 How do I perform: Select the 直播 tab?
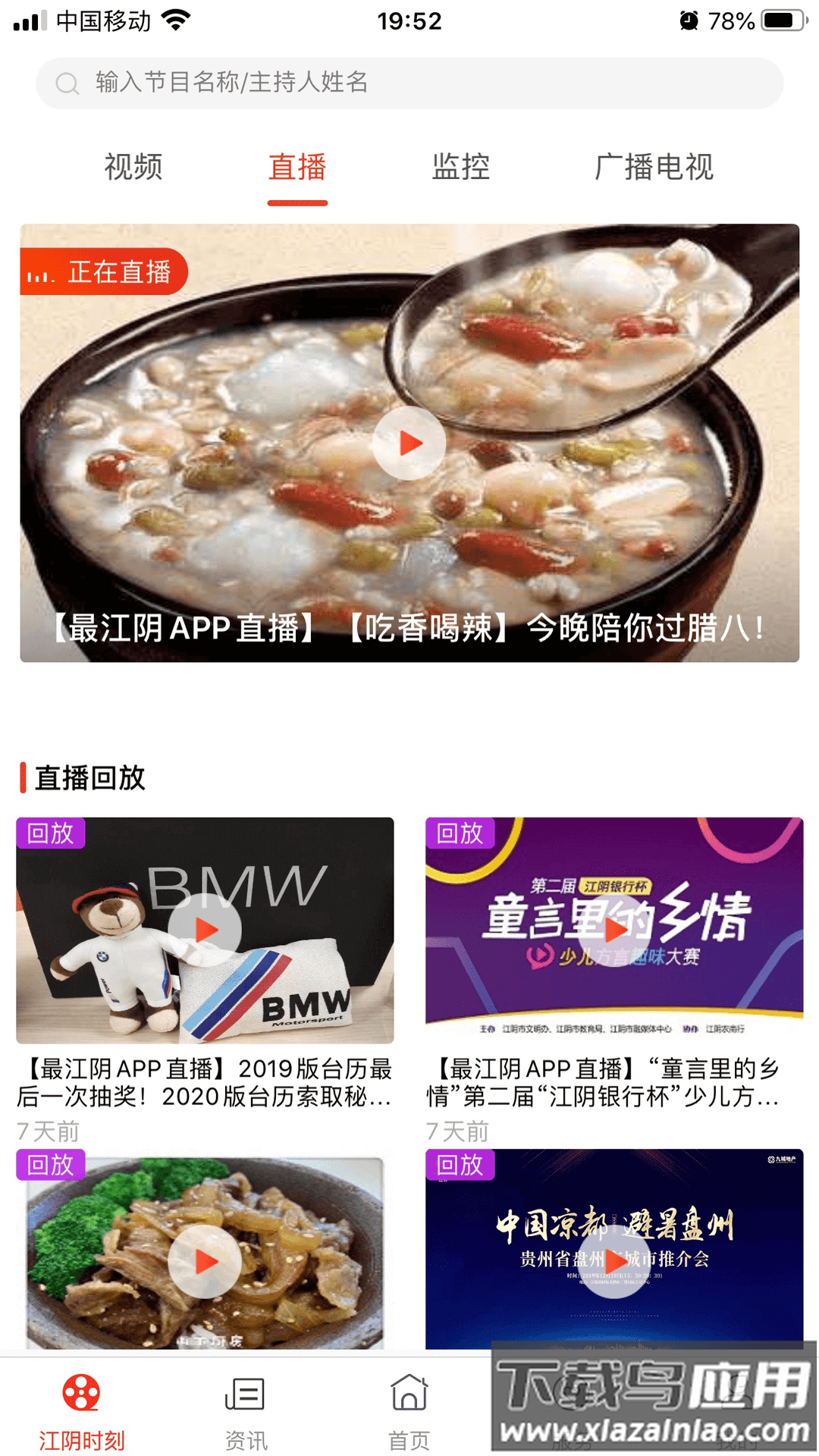297,167
